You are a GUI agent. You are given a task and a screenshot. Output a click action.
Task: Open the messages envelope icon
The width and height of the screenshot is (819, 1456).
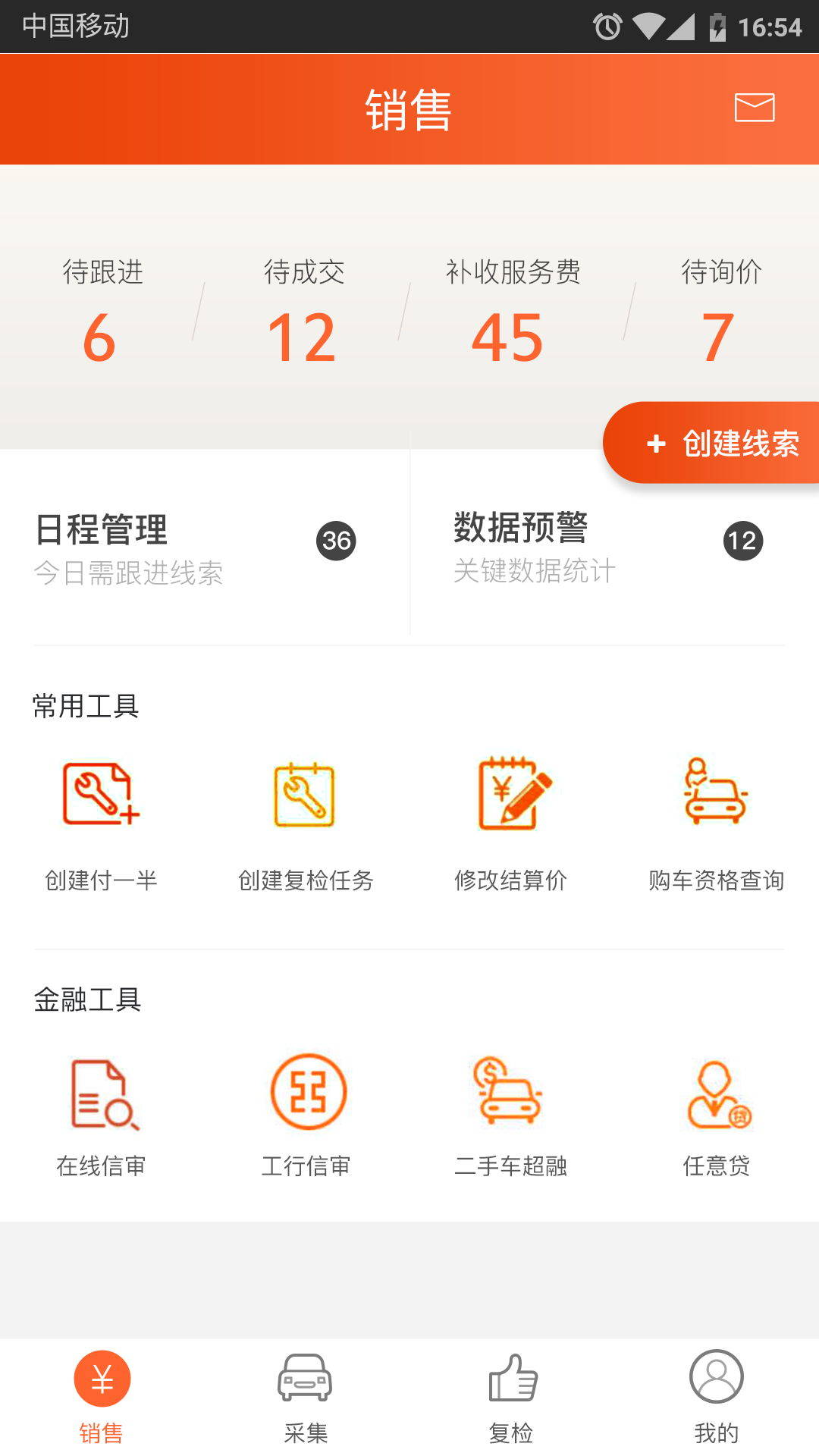[x=755, y=108]
